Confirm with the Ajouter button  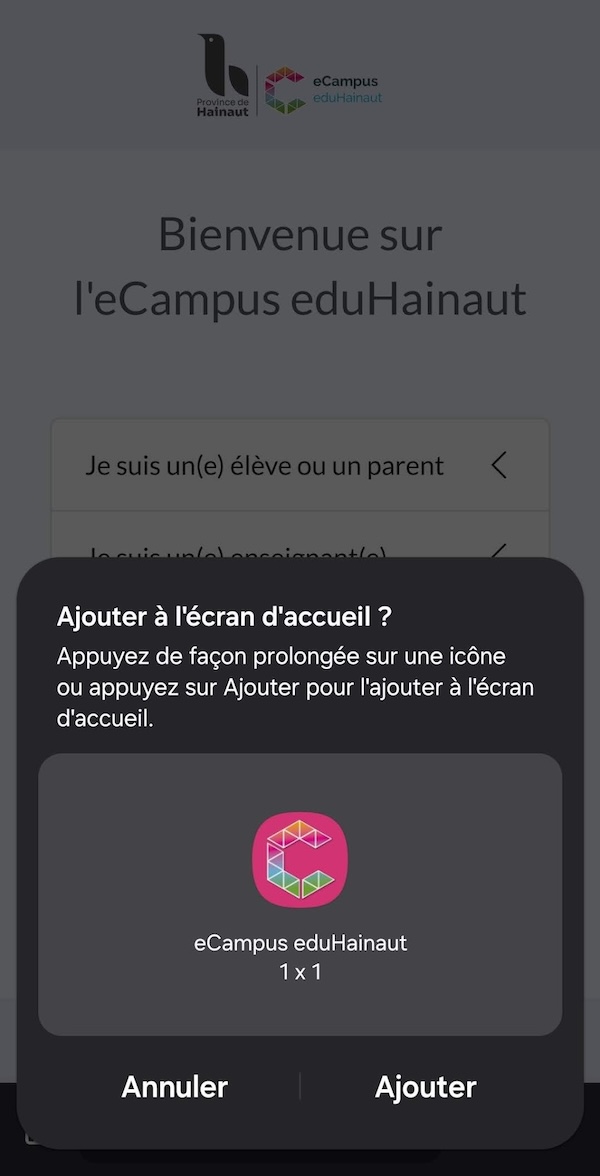click(425, 1087)
